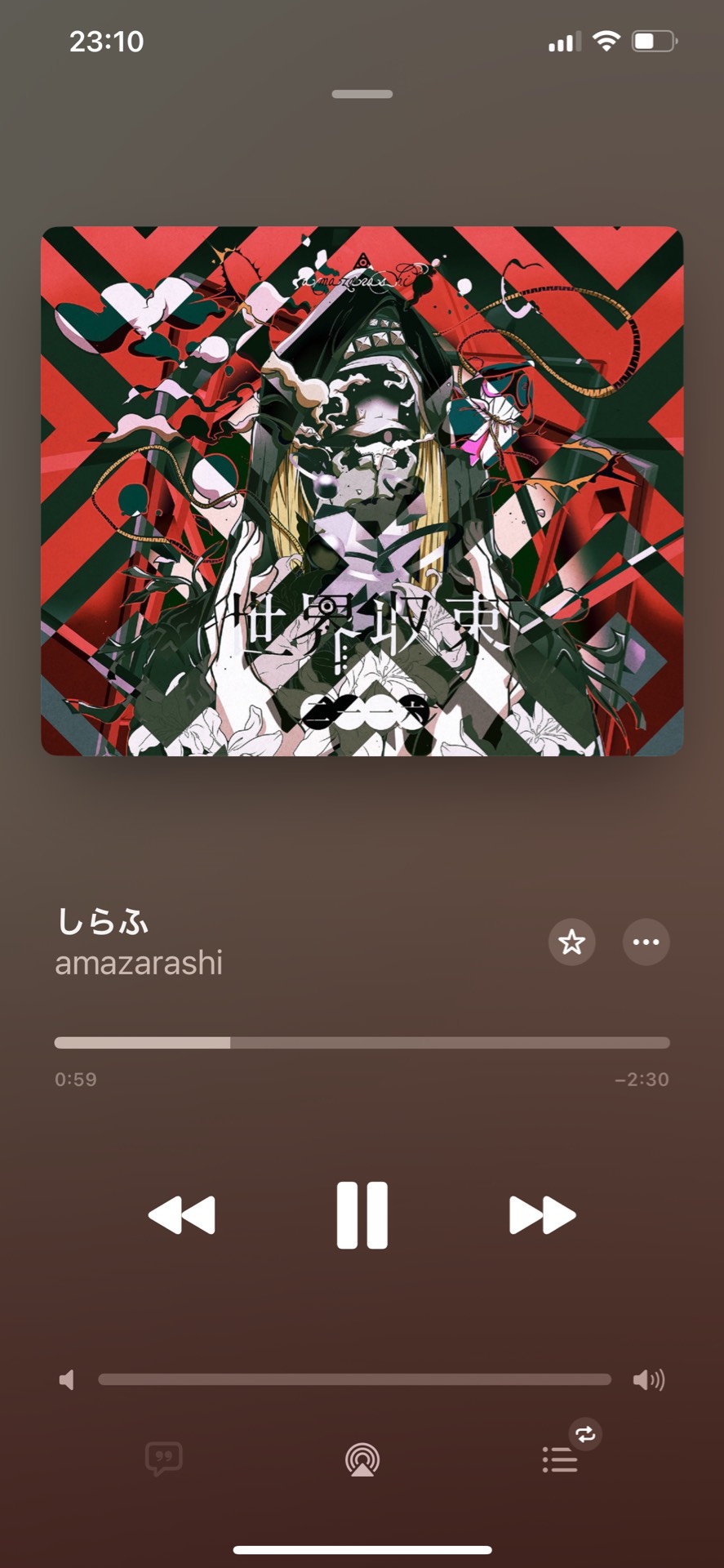Open the three-dot more options menu
Screen dimensions: 724x1568
click(646, 942)
